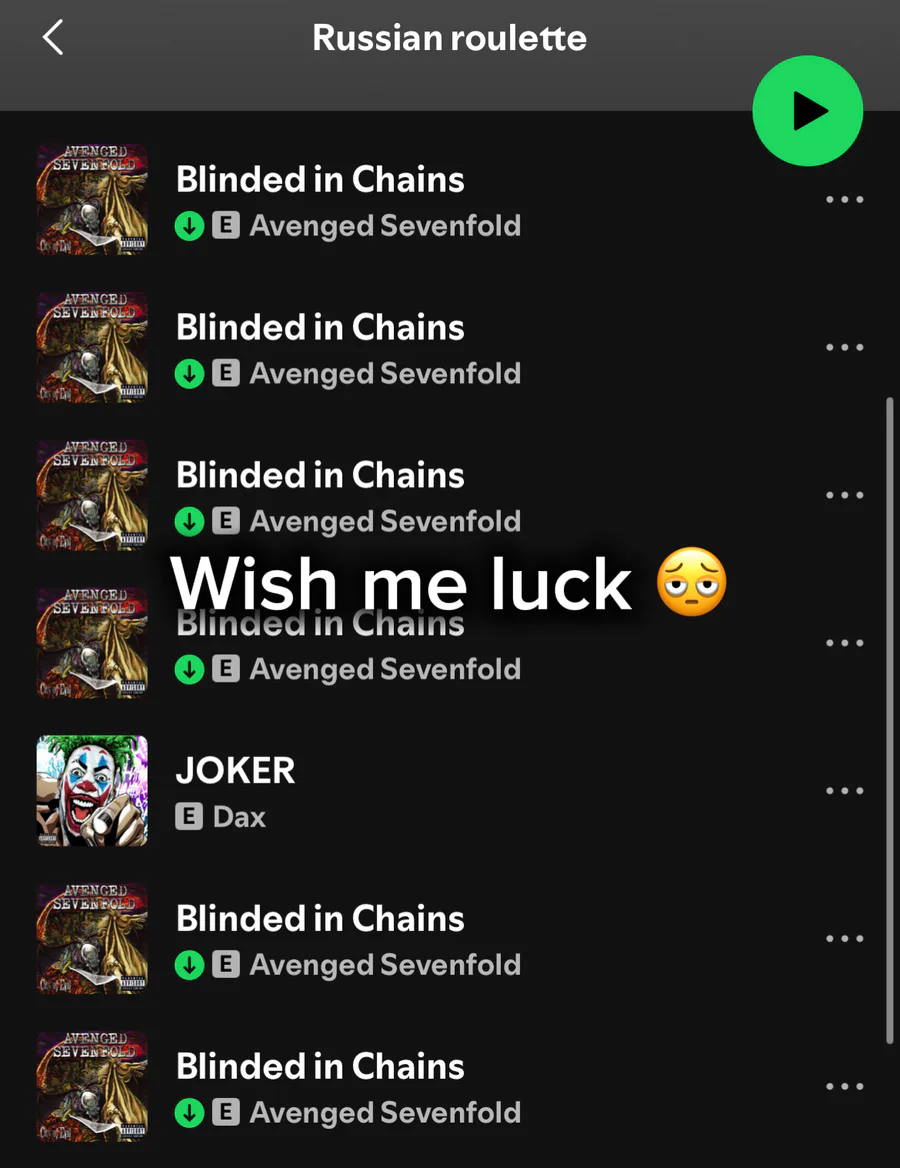This screenshot has height=1168, width=900.
Task: Play the Russian roulette playlist
Action: coord(807,111)
